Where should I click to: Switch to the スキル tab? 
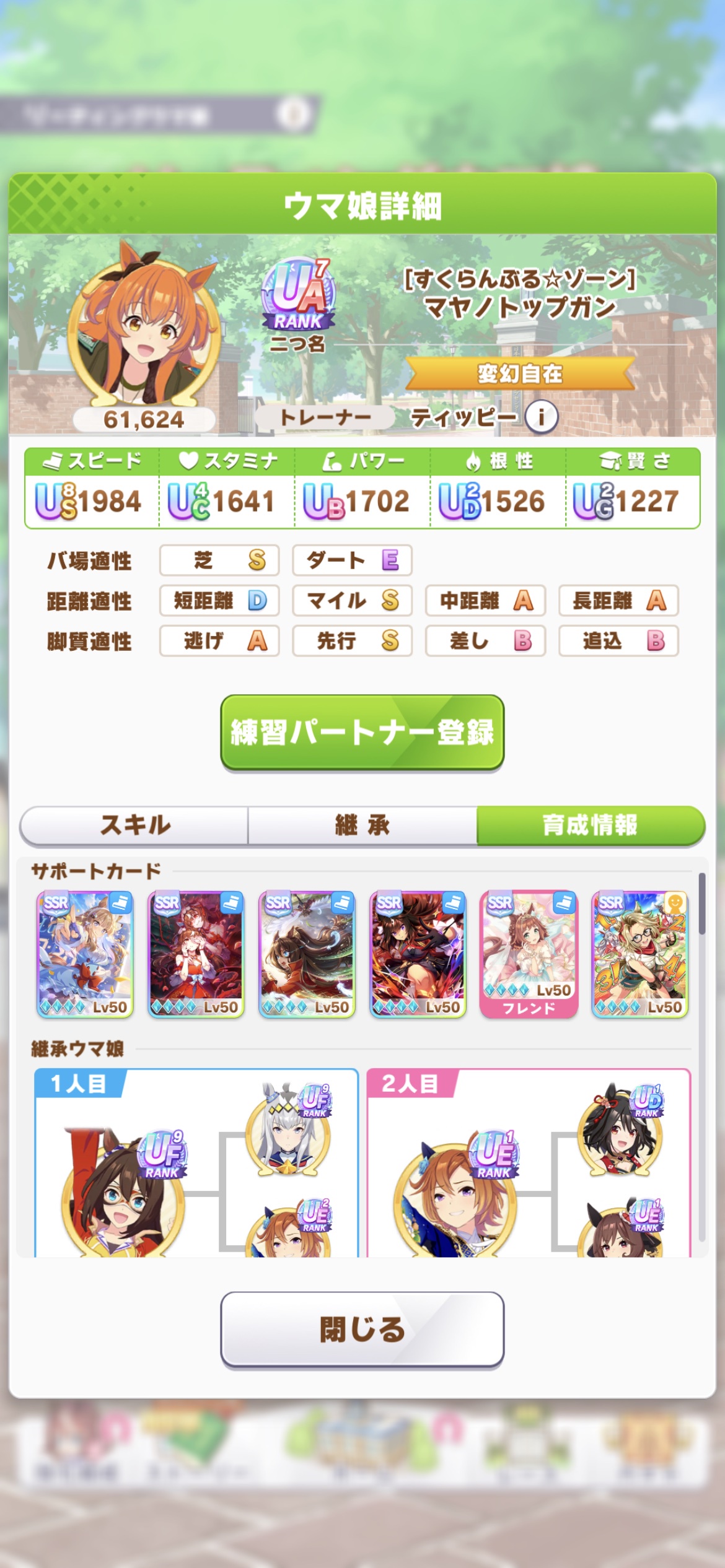tap(134, 825)
